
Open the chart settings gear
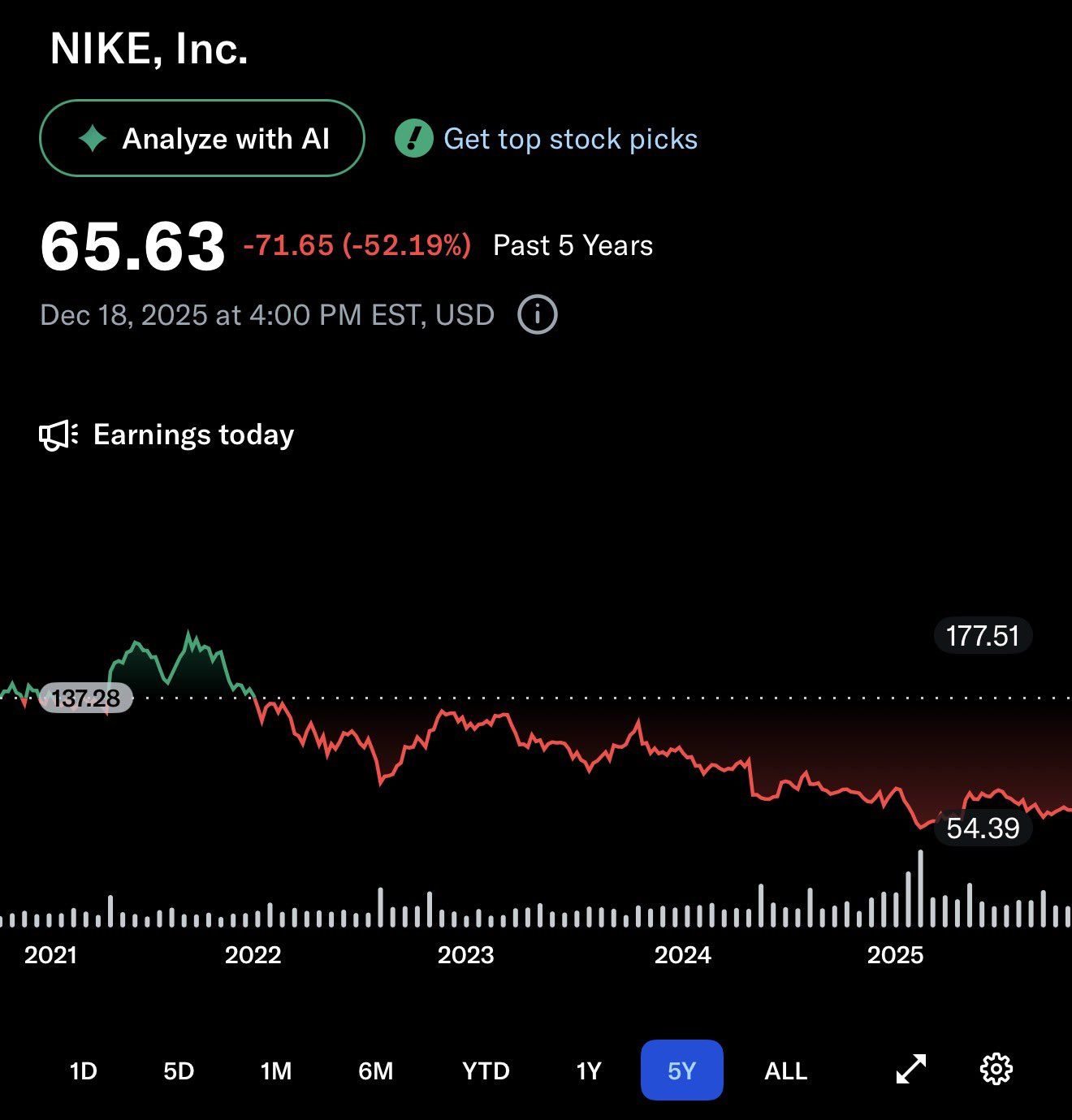pos(996,1069)
